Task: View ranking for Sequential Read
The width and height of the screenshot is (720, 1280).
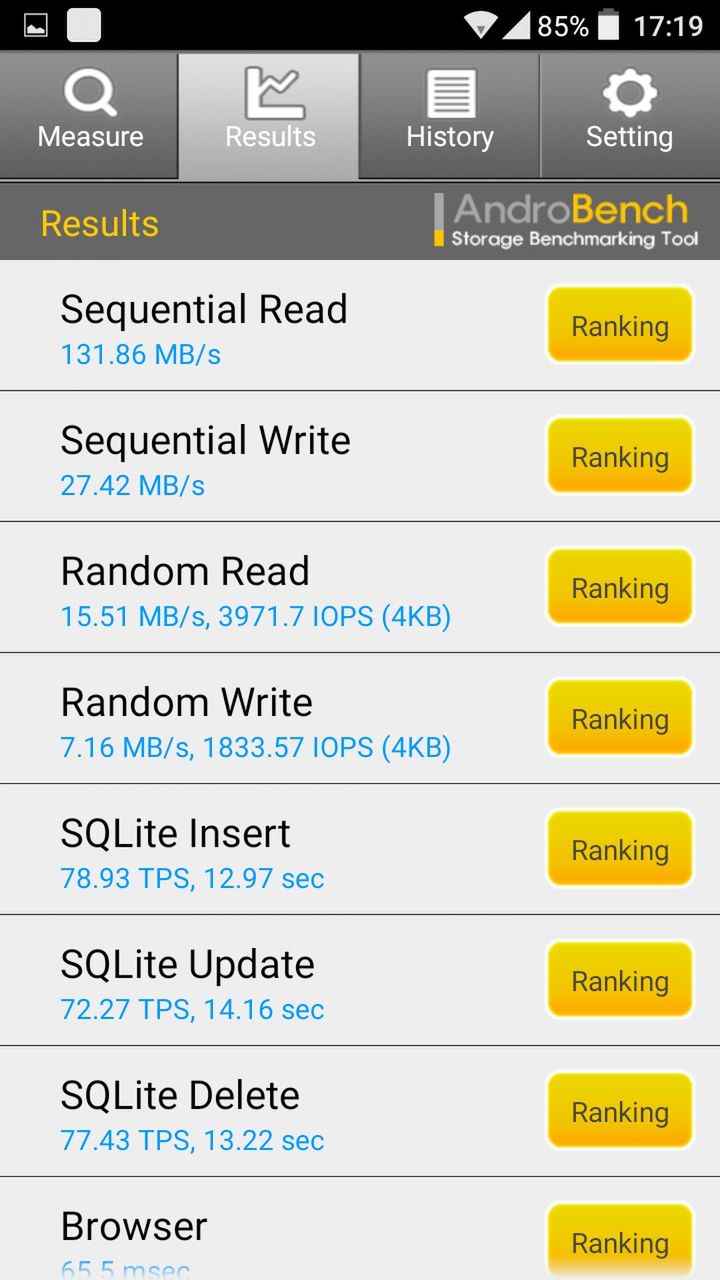Action: 619,325
